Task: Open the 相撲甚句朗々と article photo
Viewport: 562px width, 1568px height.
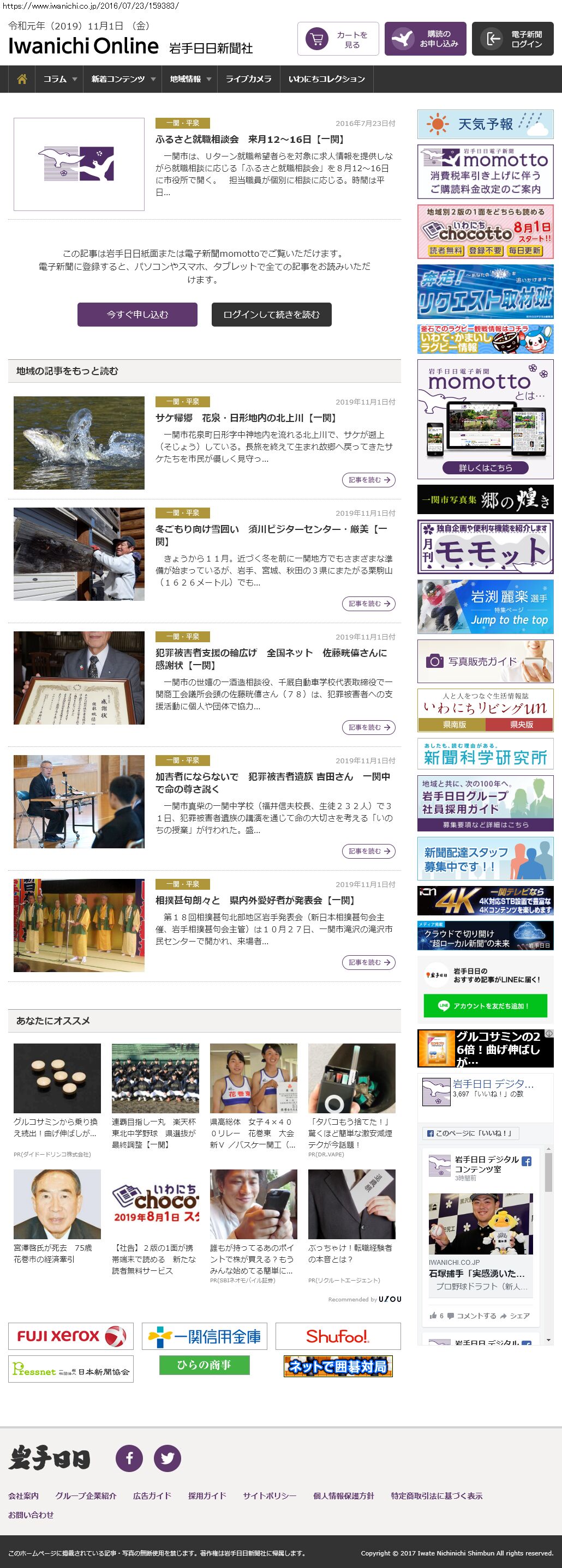Action: coord(79,925)
